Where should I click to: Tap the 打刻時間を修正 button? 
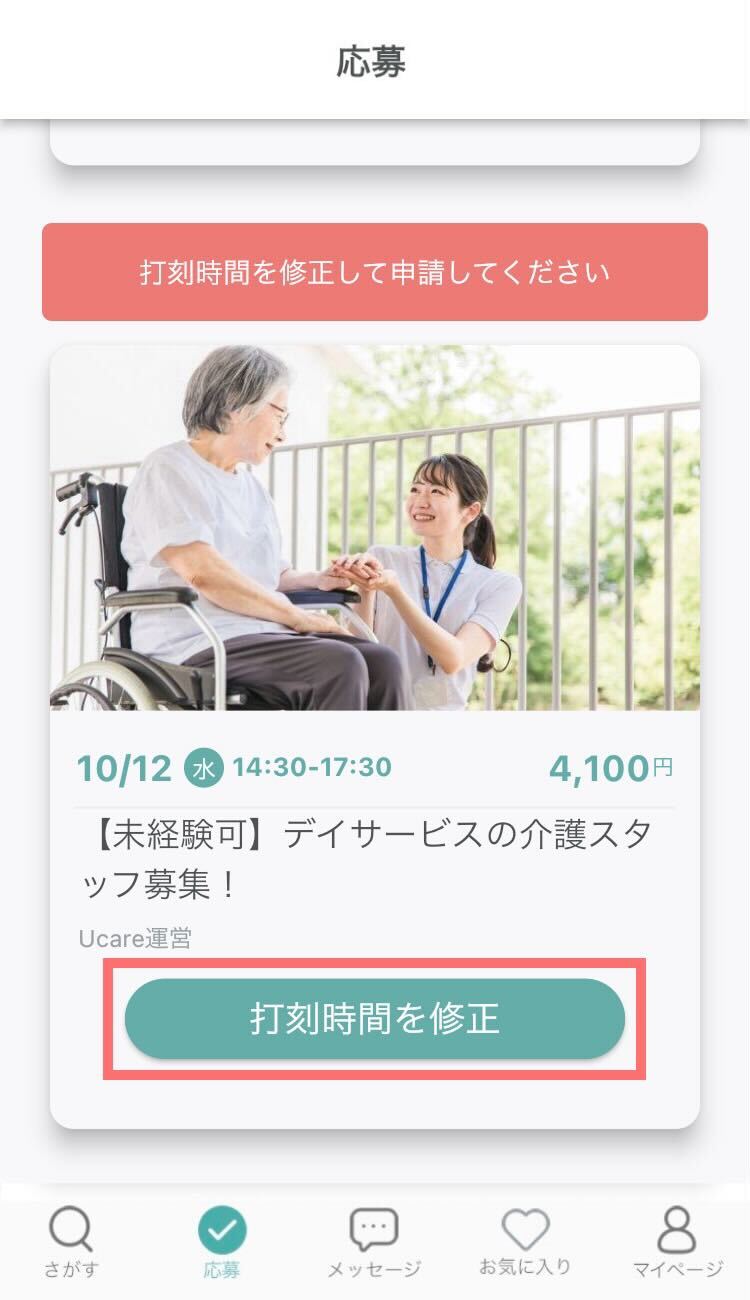point(374,1019)
